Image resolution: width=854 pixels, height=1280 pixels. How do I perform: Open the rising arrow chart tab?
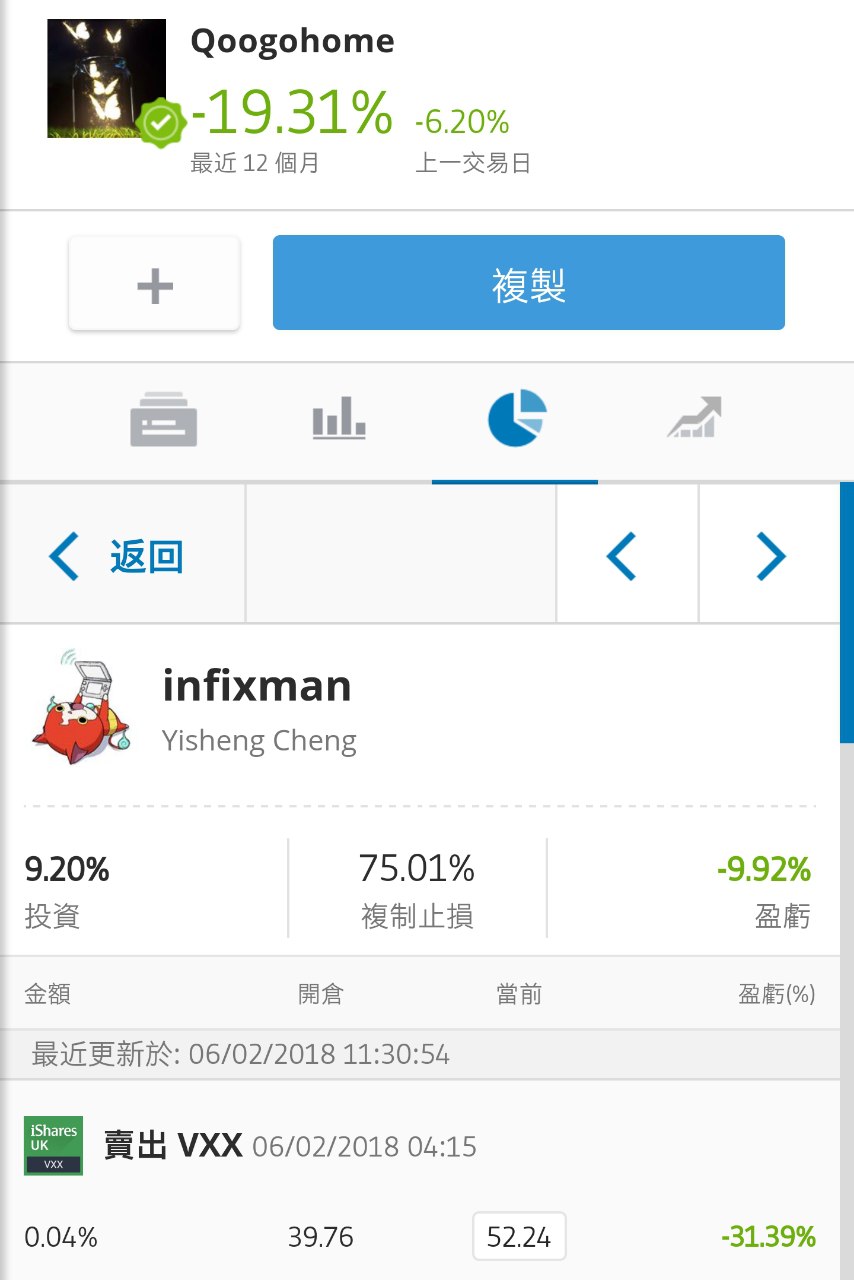694,419
